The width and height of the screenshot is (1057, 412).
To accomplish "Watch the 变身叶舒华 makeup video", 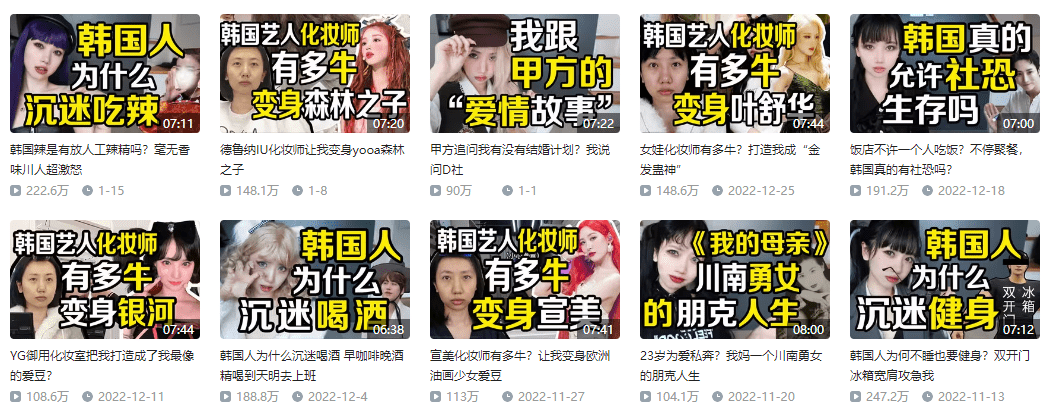I will click(x=734, y=73).
